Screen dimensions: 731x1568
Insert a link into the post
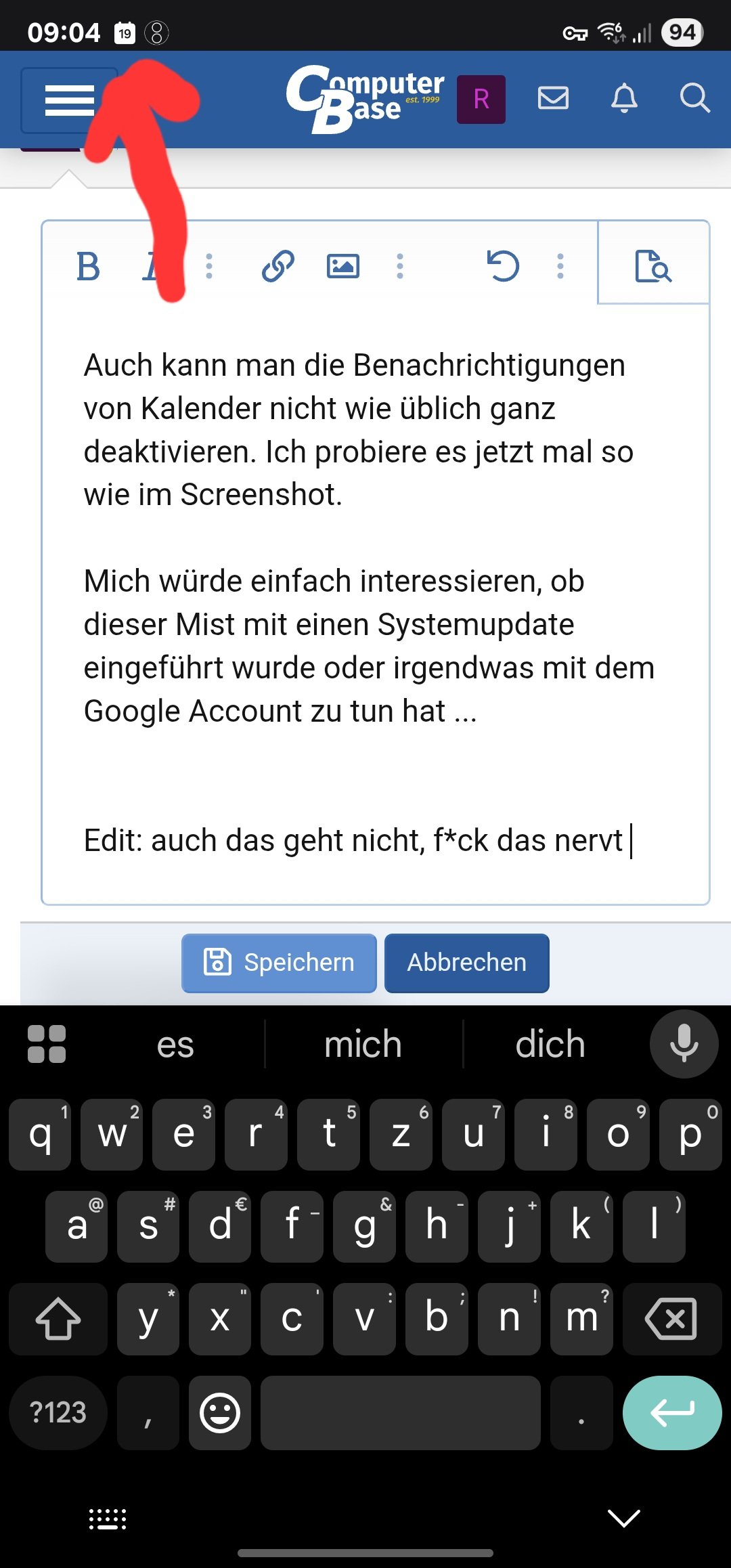pos(278,266)
